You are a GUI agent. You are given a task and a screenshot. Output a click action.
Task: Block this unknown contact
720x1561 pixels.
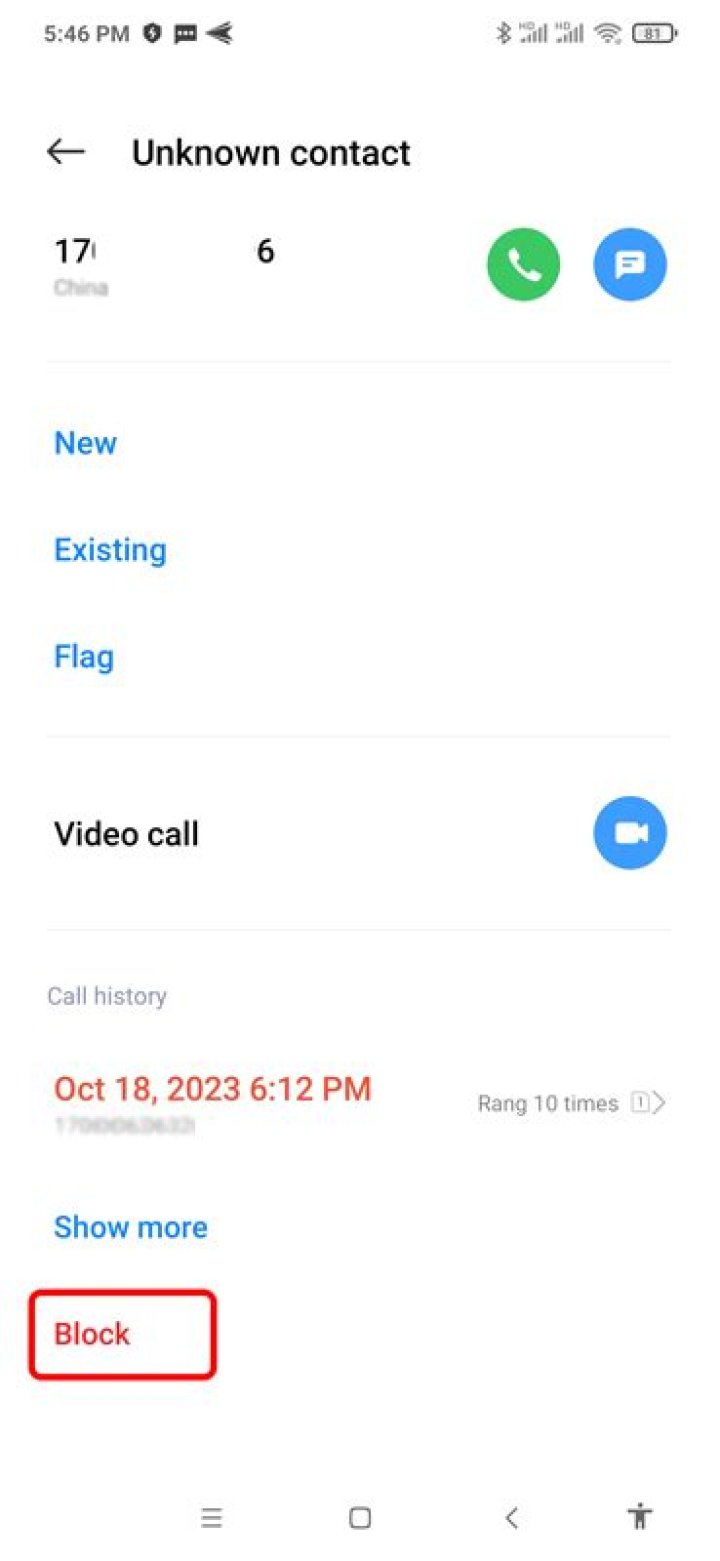click(92, 1333)
